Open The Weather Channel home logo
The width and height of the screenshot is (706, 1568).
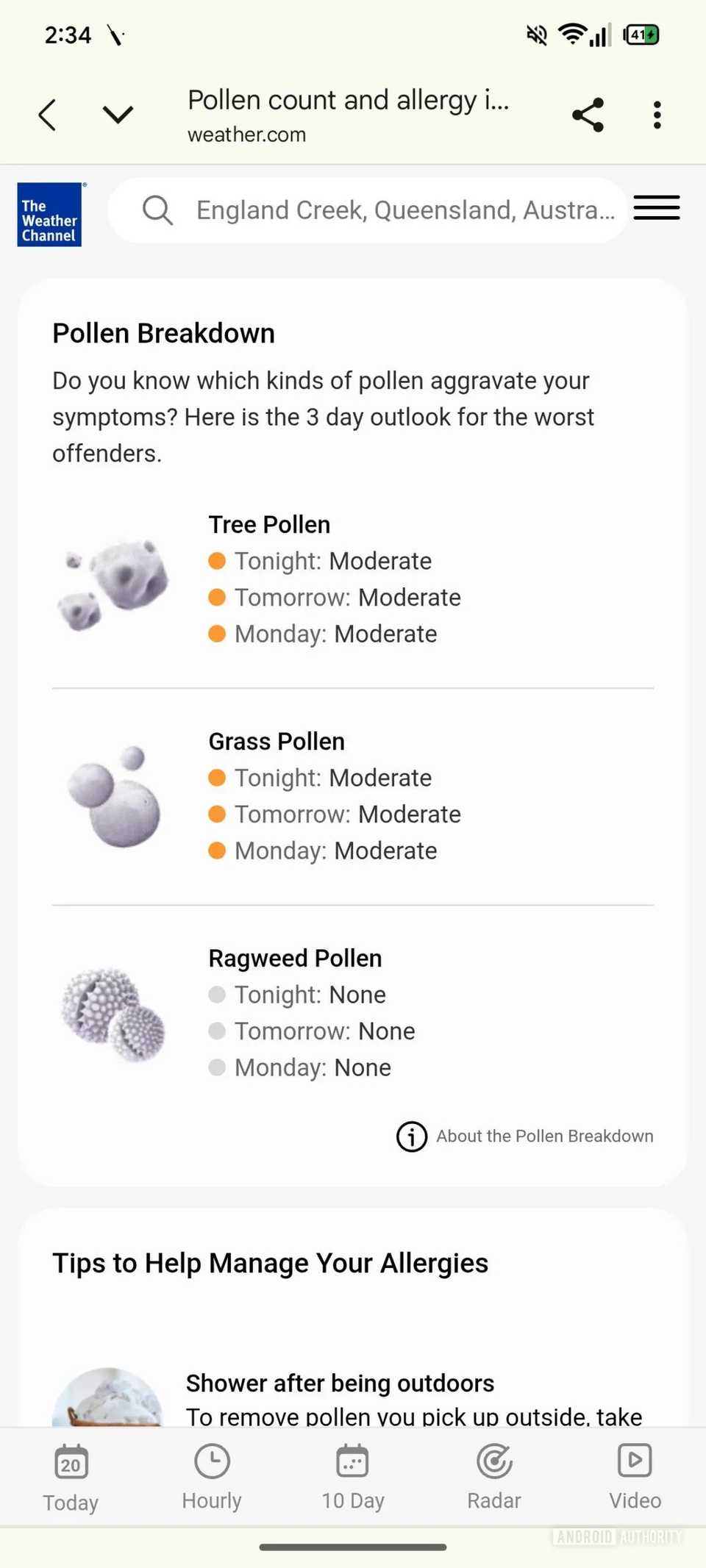coord(49,214)
